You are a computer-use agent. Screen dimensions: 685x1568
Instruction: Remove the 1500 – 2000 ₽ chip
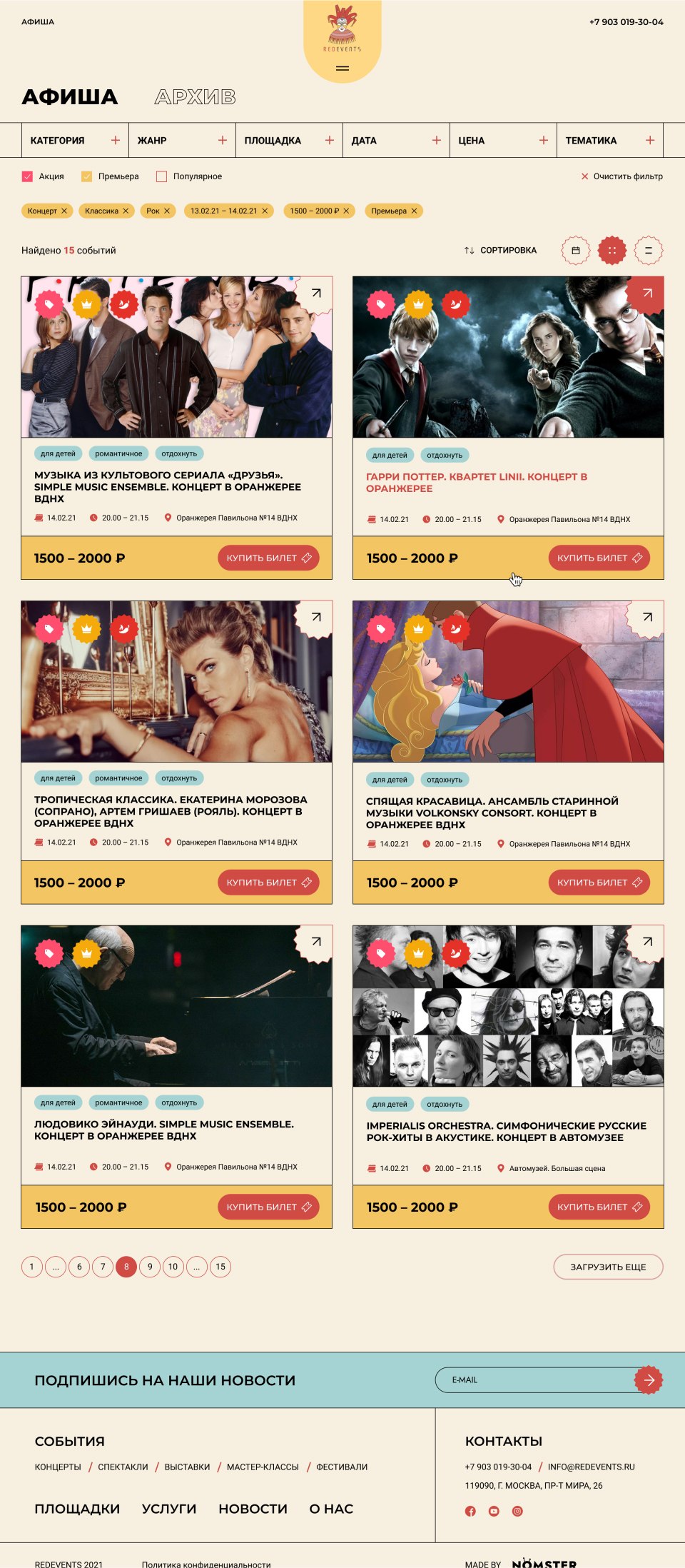point(346,211)
